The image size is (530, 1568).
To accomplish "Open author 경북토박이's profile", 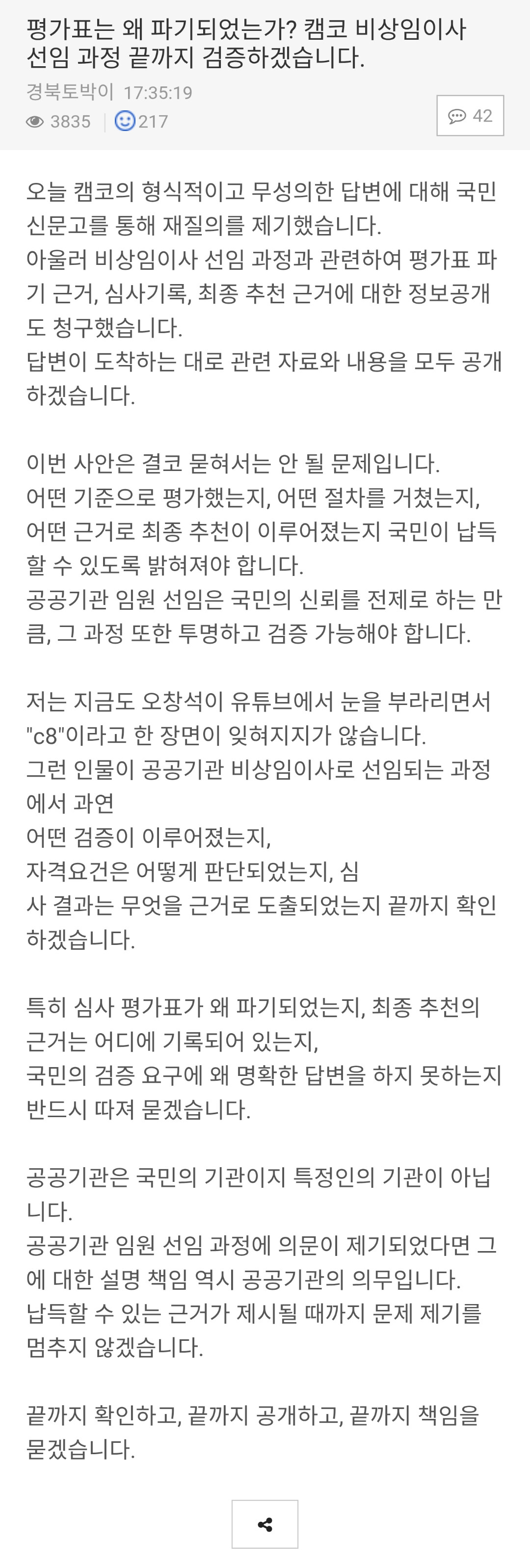I will click(70, 92).
